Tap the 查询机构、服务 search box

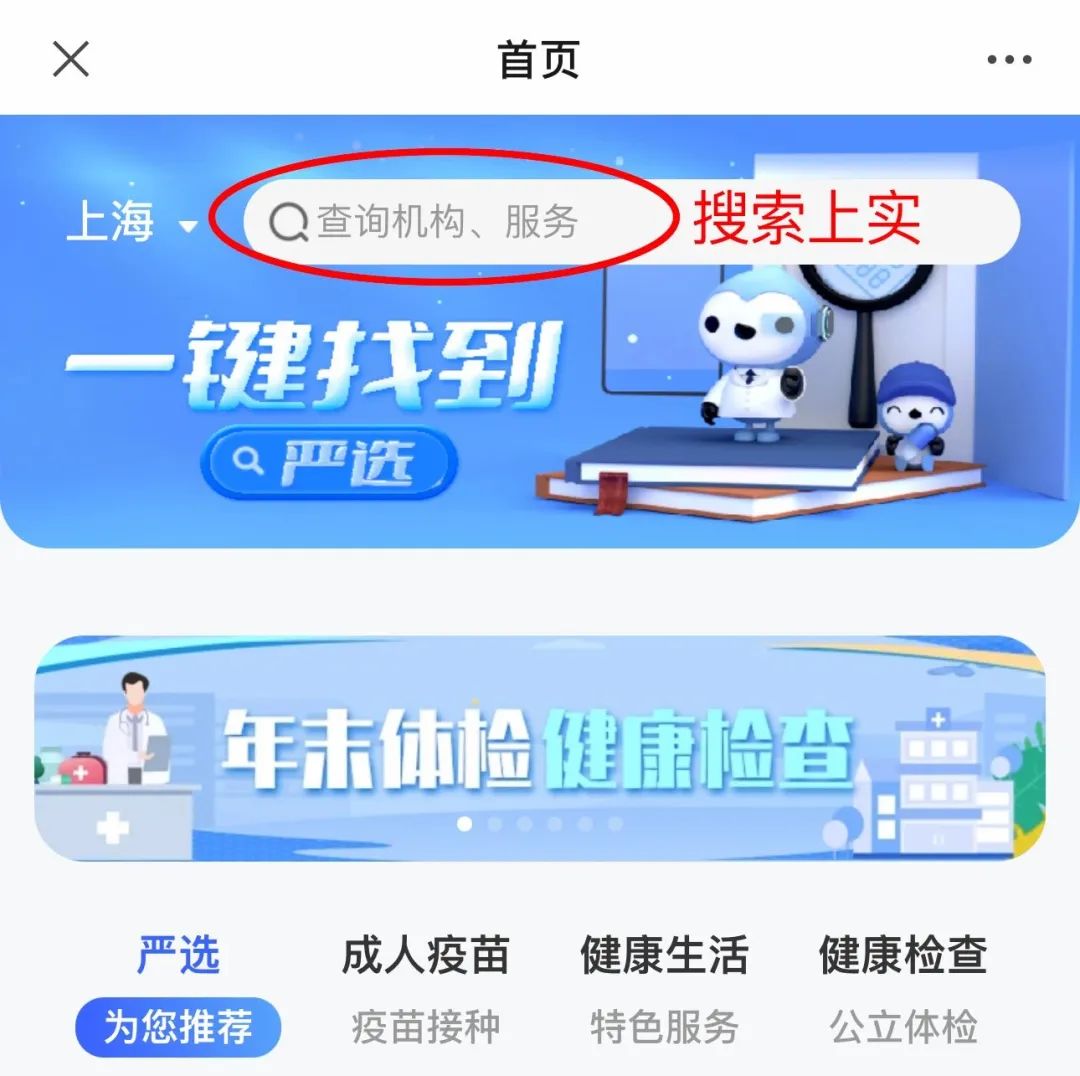[450, 222]
